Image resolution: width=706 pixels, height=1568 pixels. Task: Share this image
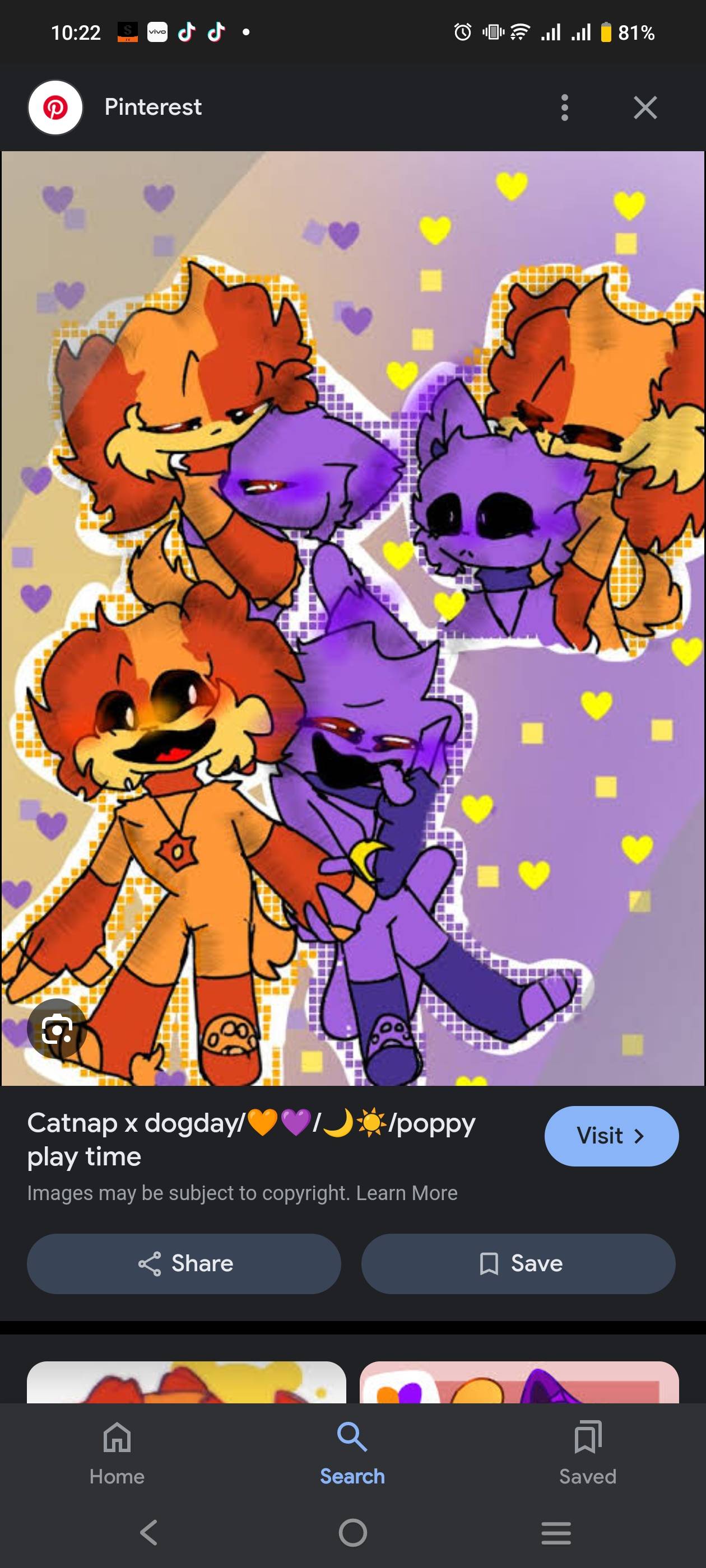(x=184, y=1264)
